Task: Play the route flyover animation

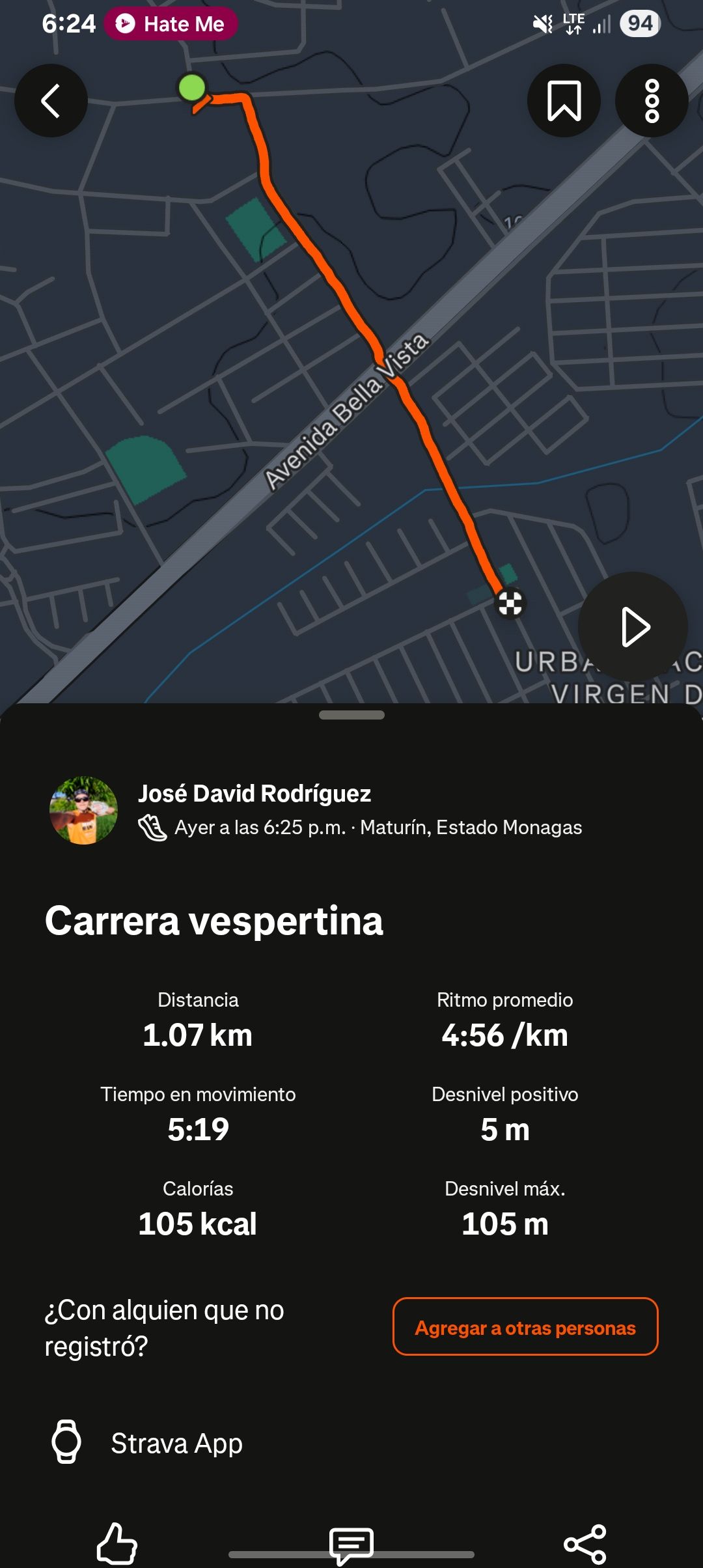Action: (x=633, y=627)
